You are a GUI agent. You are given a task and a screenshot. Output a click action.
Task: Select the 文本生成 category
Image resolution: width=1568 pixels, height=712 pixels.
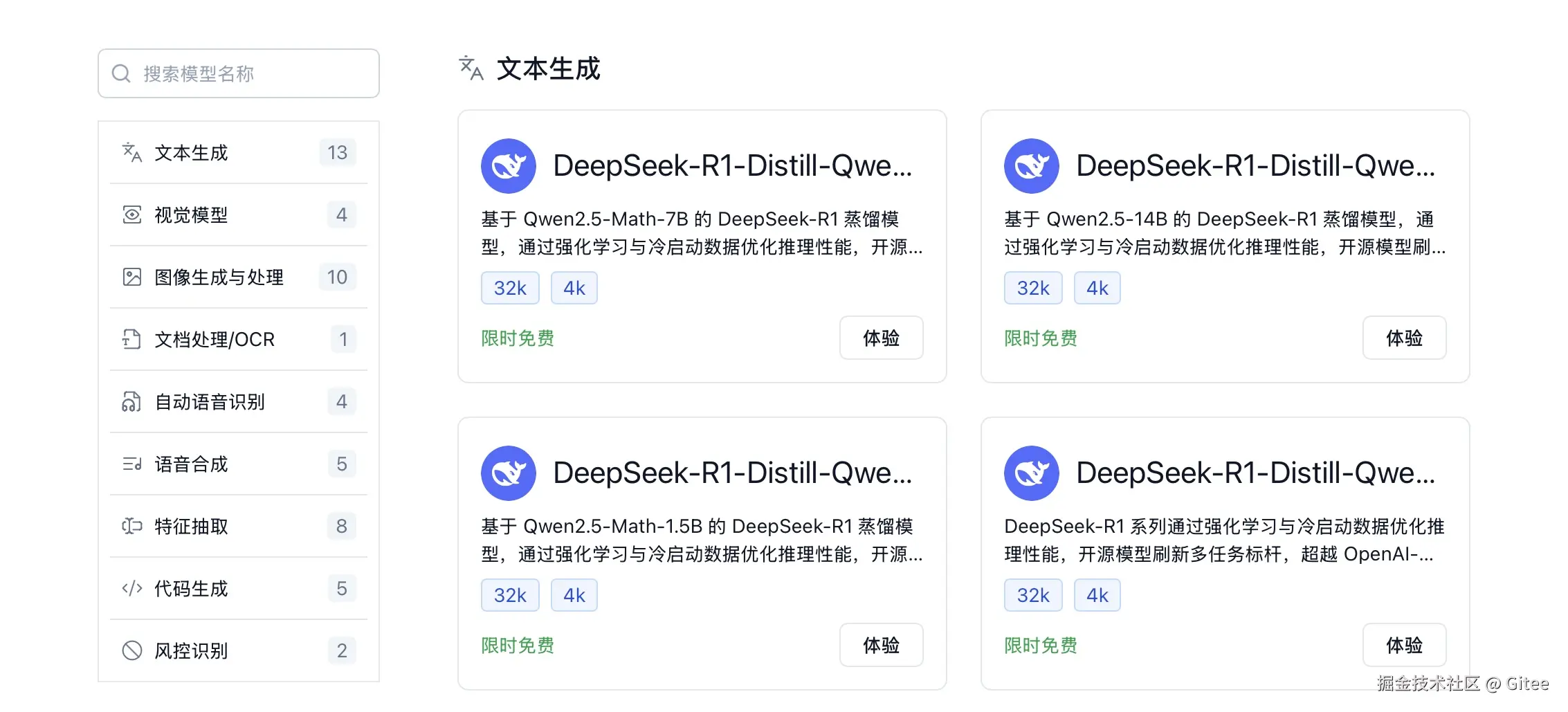point(238,152)
